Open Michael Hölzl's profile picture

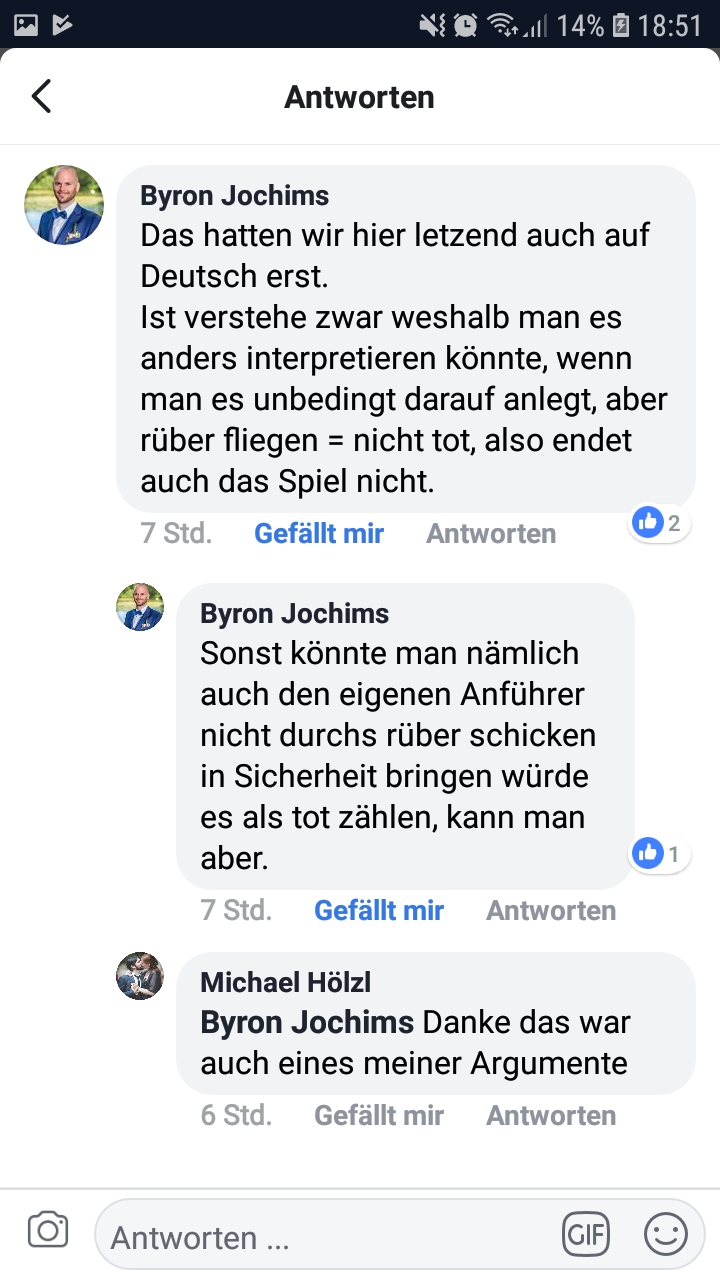(140, 976)
